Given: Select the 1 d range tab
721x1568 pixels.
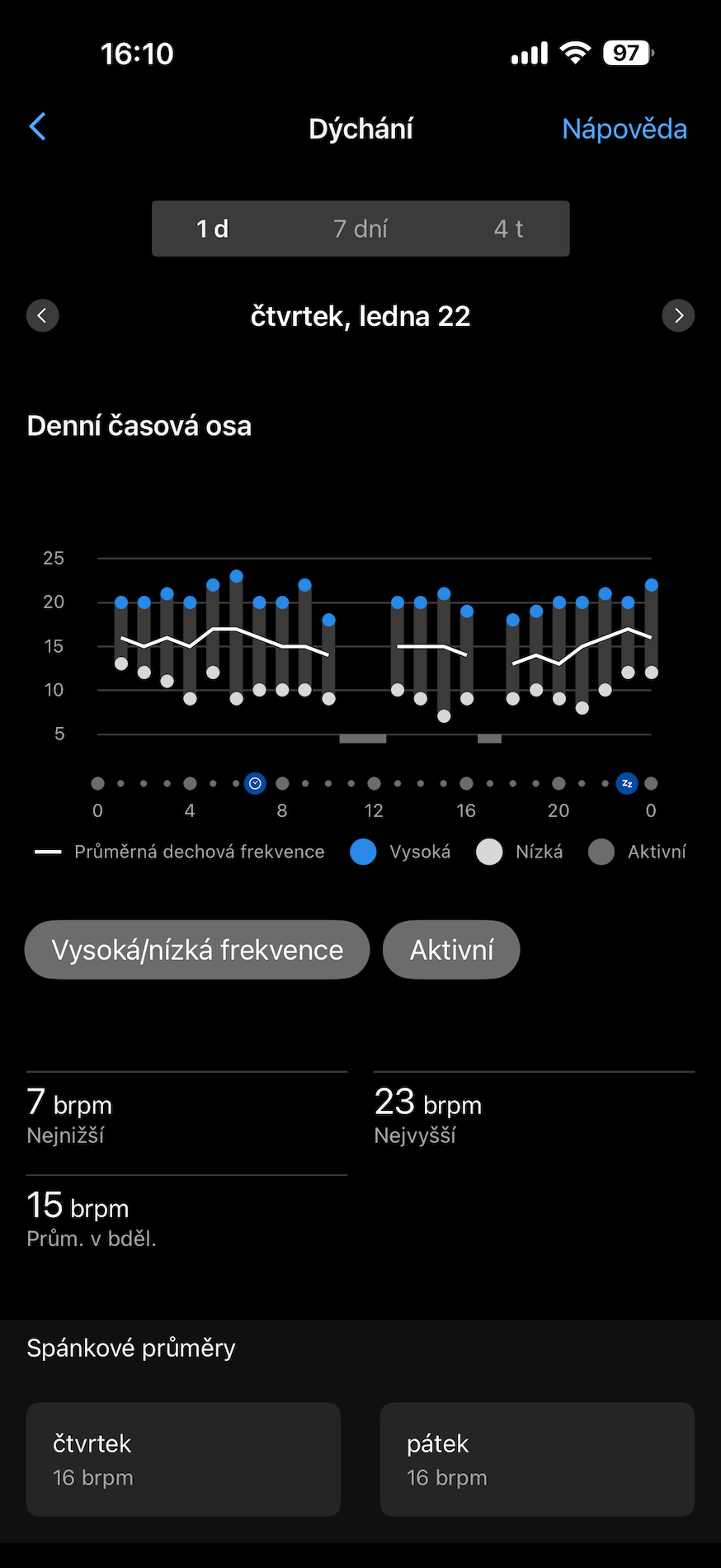Looking at the screenshot, I should tap(212, 229).
